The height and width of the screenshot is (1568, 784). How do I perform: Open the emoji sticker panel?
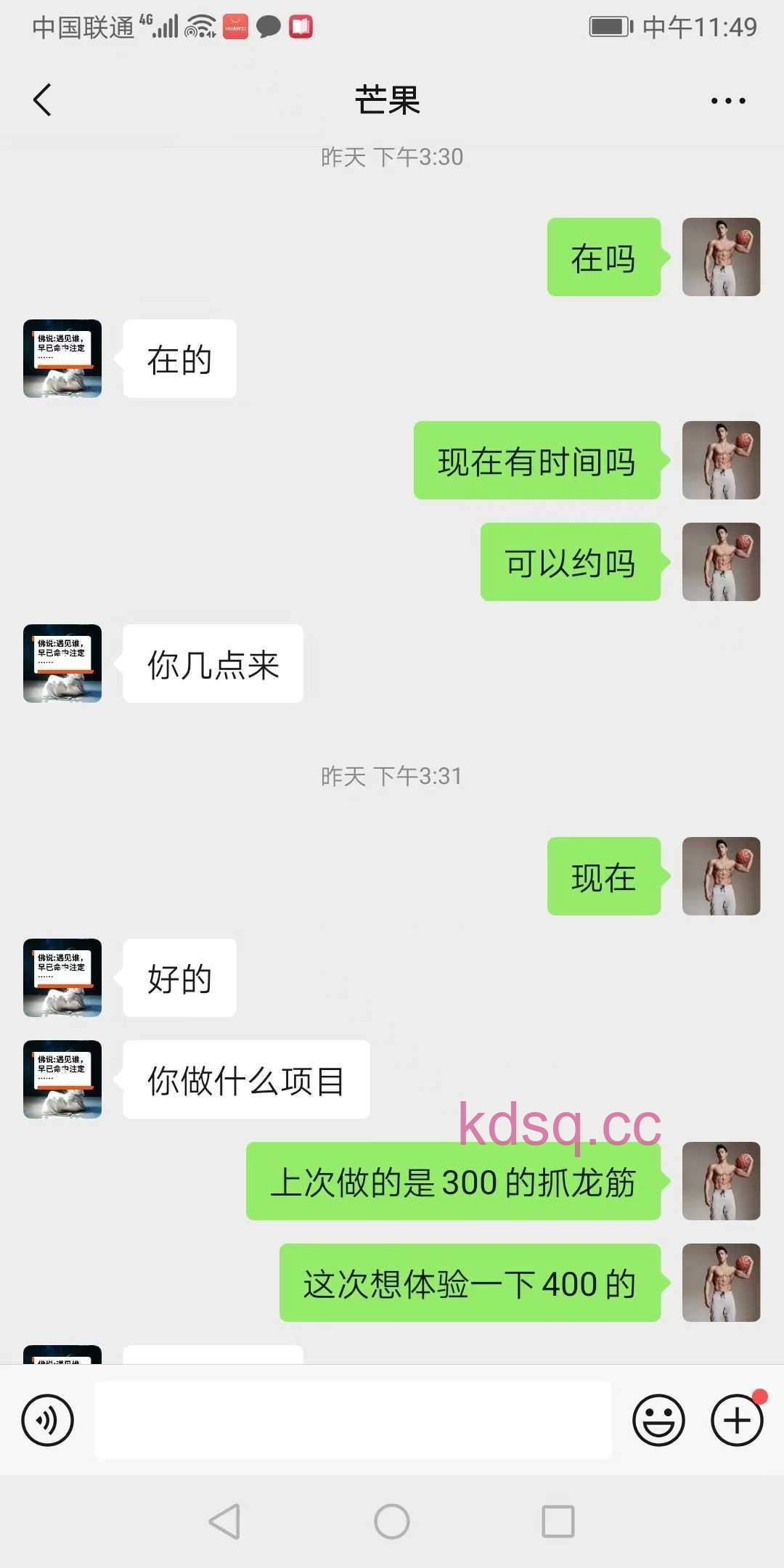658,1420
